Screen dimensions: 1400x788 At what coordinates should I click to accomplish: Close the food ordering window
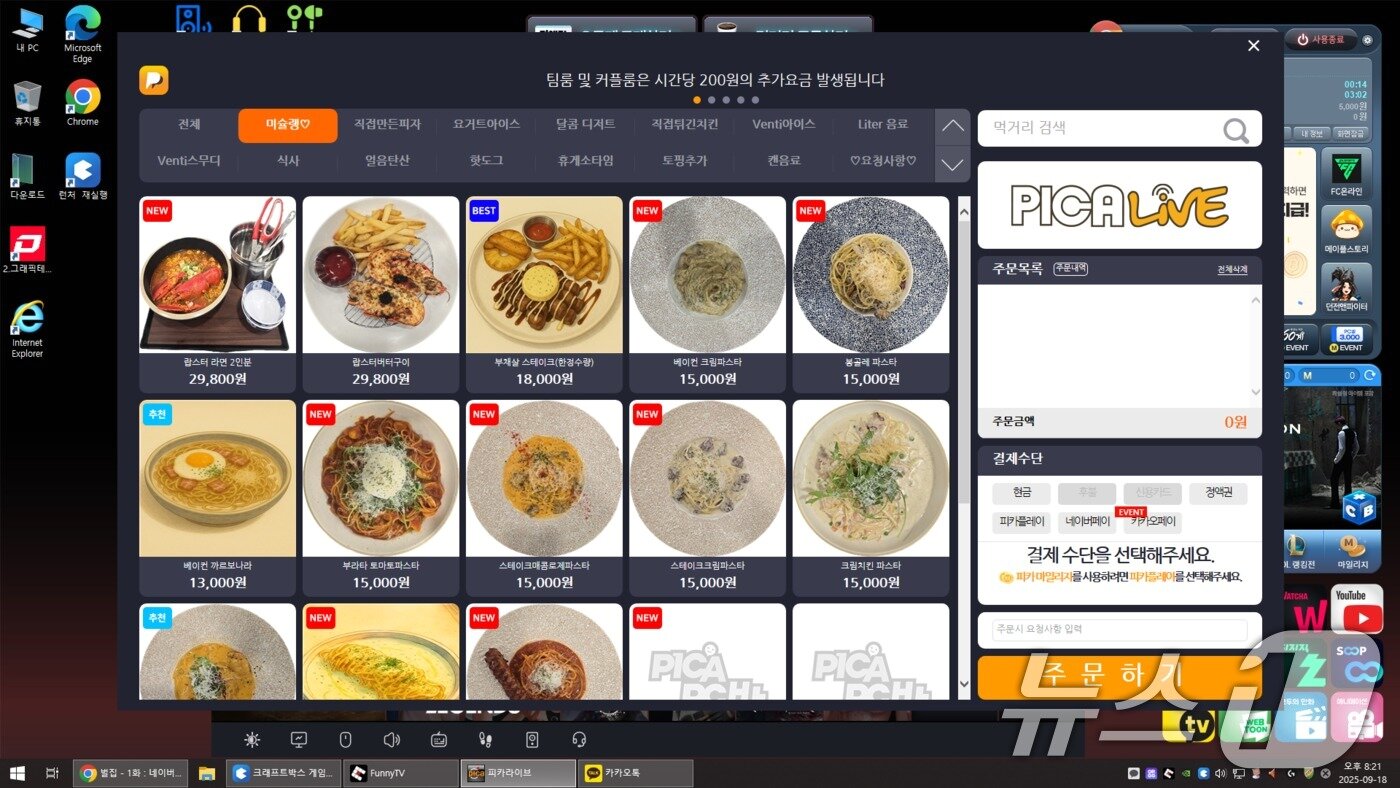pyautogui.click(x=1253, y=46)
